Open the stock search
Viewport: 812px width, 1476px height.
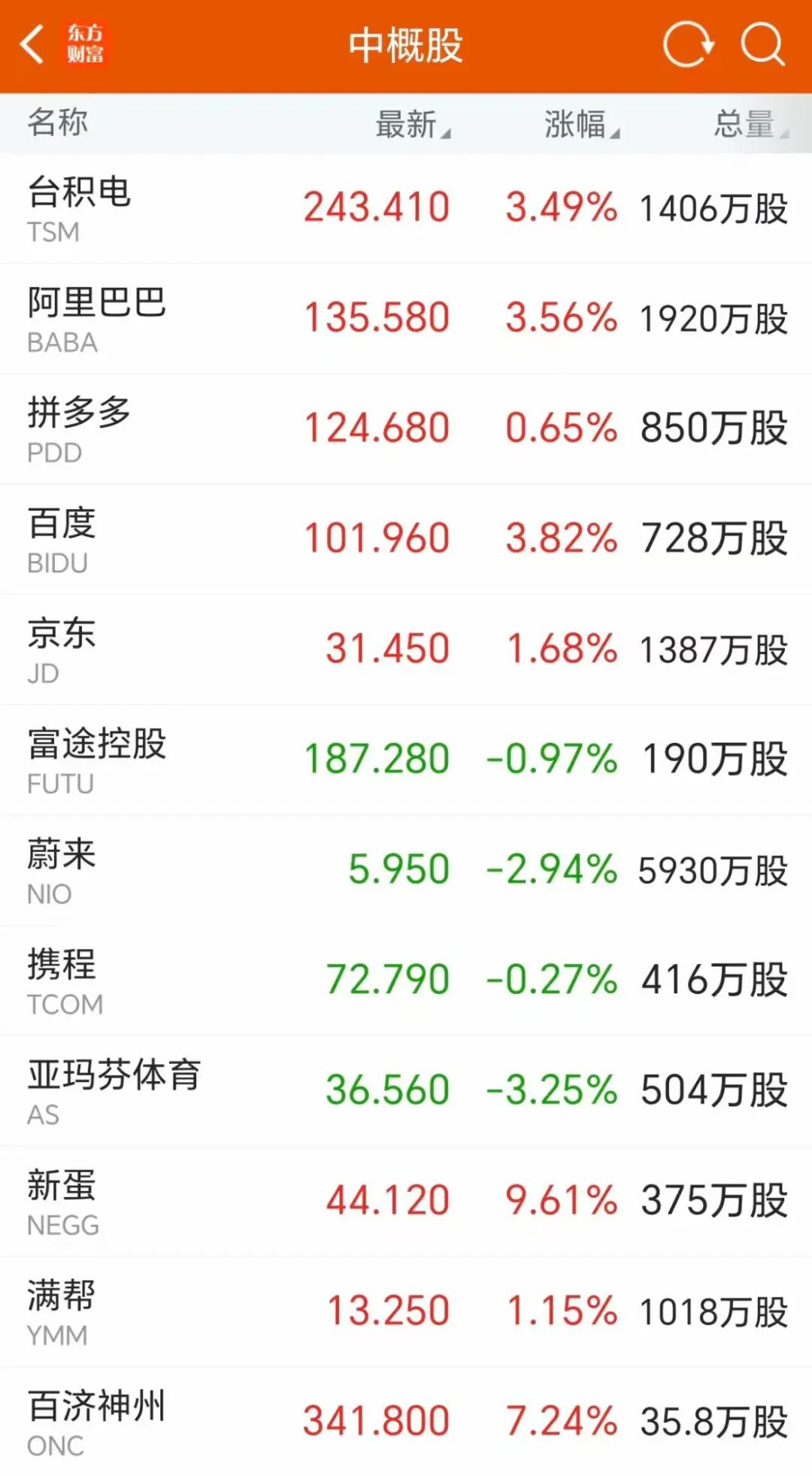762,44
